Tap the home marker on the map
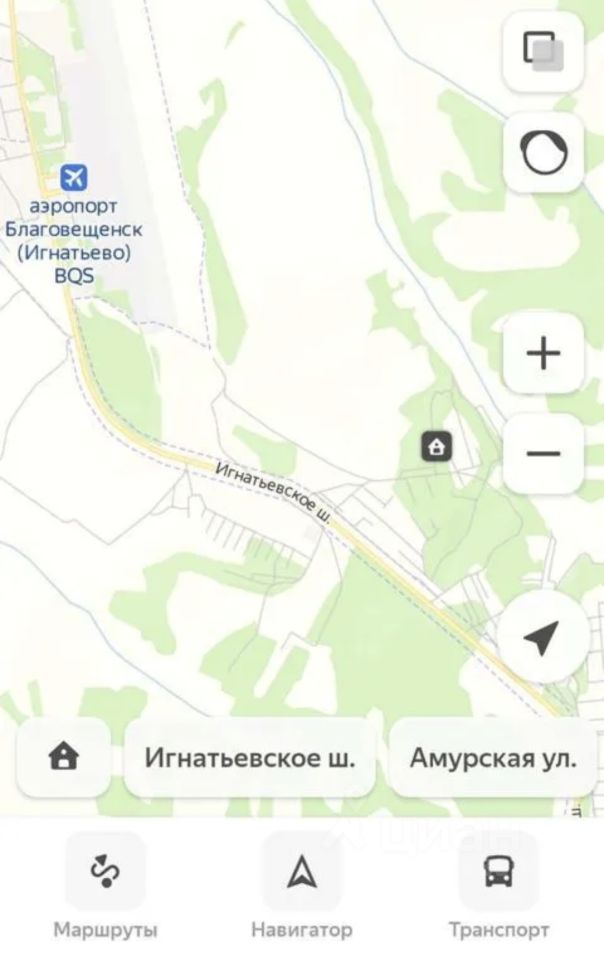The height and width of the screenshot is (960, 604). (436, 446)
